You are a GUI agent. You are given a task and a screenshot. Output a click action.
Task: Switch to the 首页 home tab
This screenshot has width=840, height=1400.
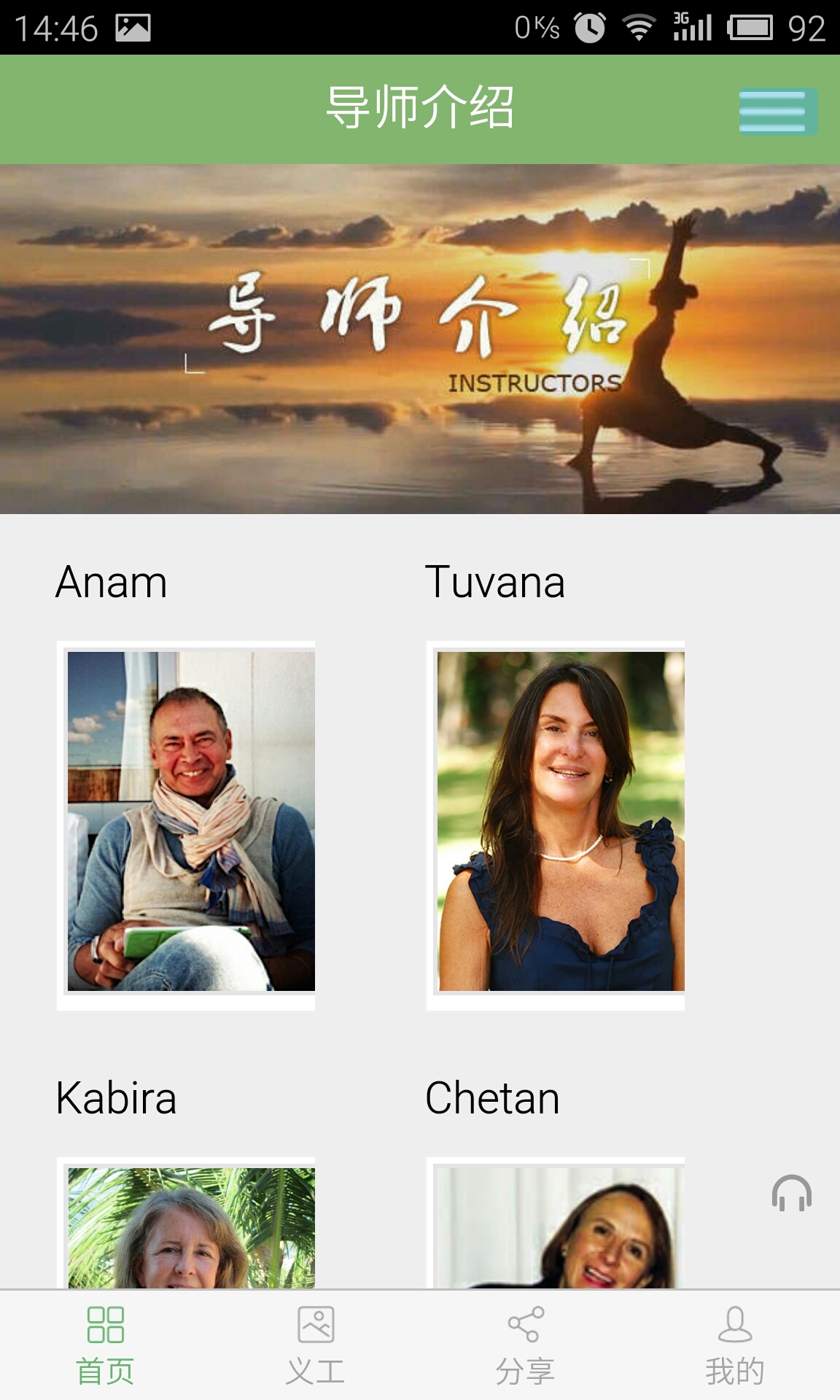pyautogui.click(x=105, y=1345)
